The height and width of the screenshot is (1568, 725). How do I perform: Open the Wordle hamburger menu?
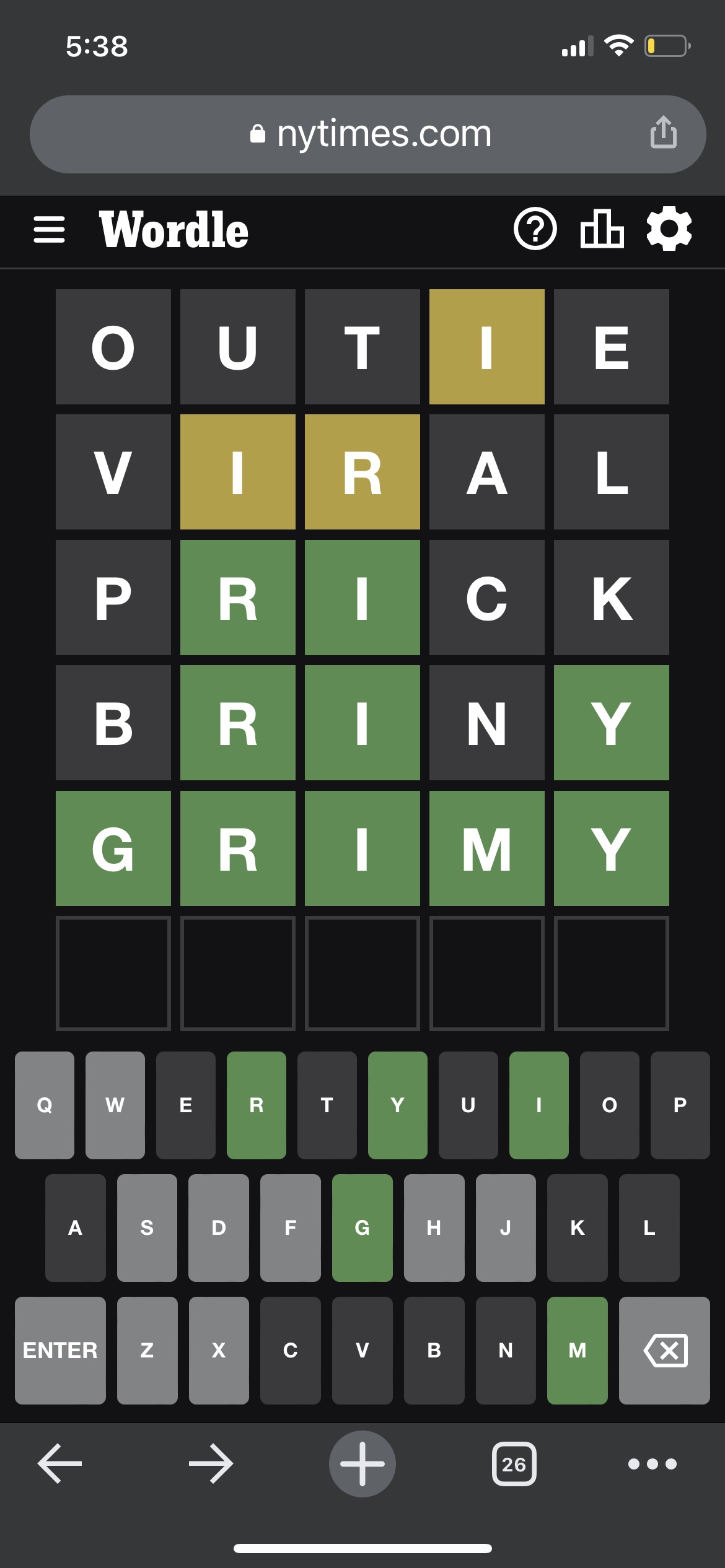49,230
